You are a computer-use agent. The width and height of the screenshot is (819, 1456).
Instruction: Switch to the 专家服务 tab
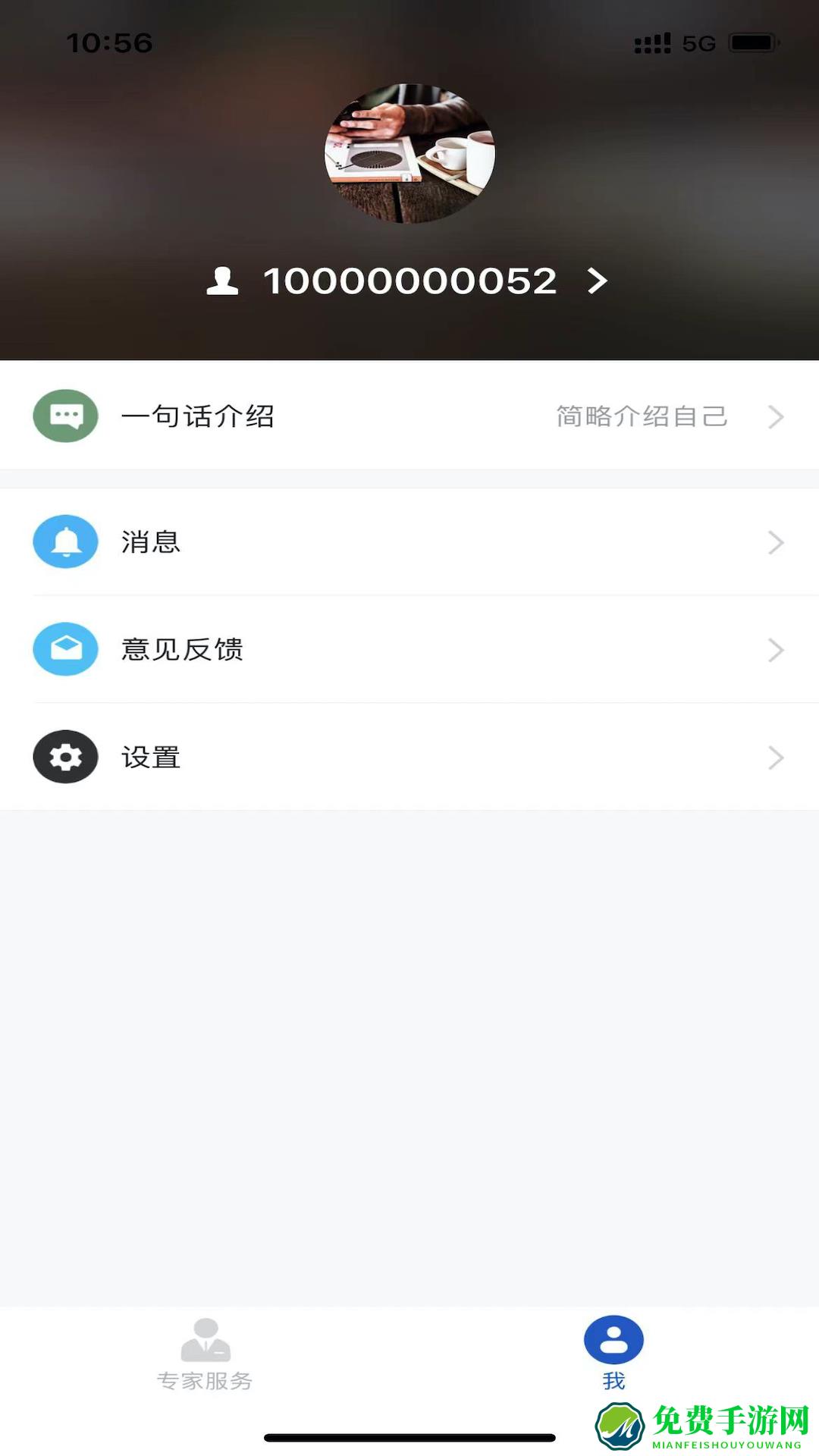coord(205,1355)
